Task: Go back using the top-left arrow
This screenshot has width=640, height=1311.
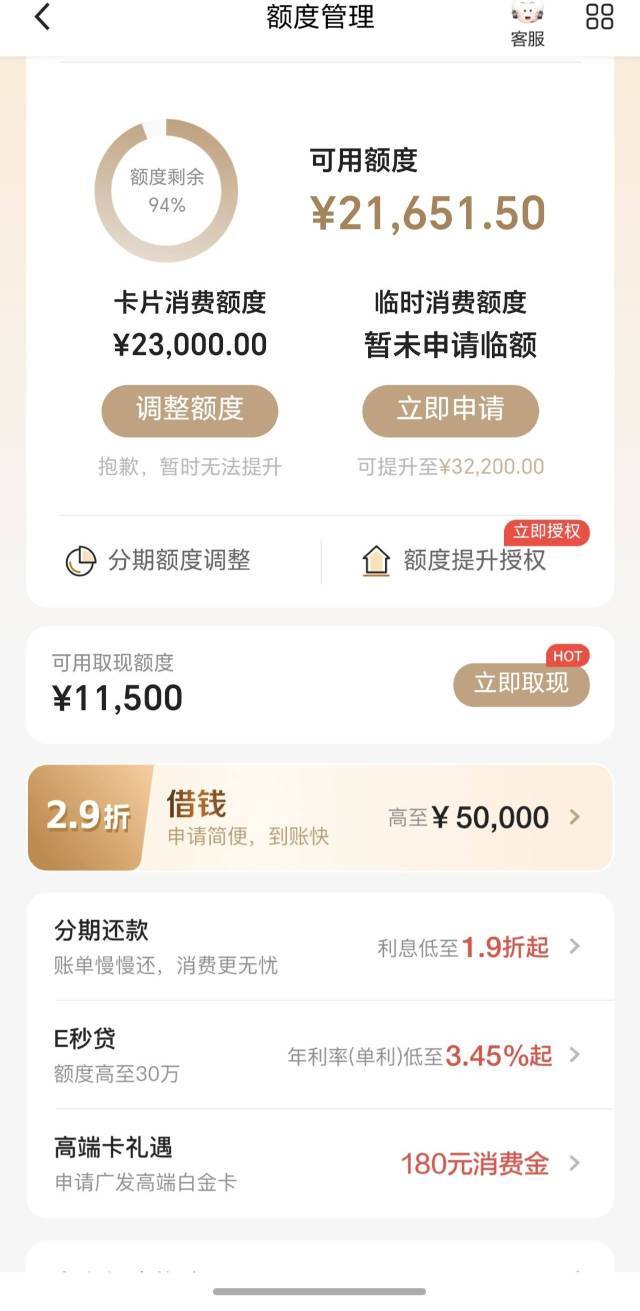Action: [42, 17]
